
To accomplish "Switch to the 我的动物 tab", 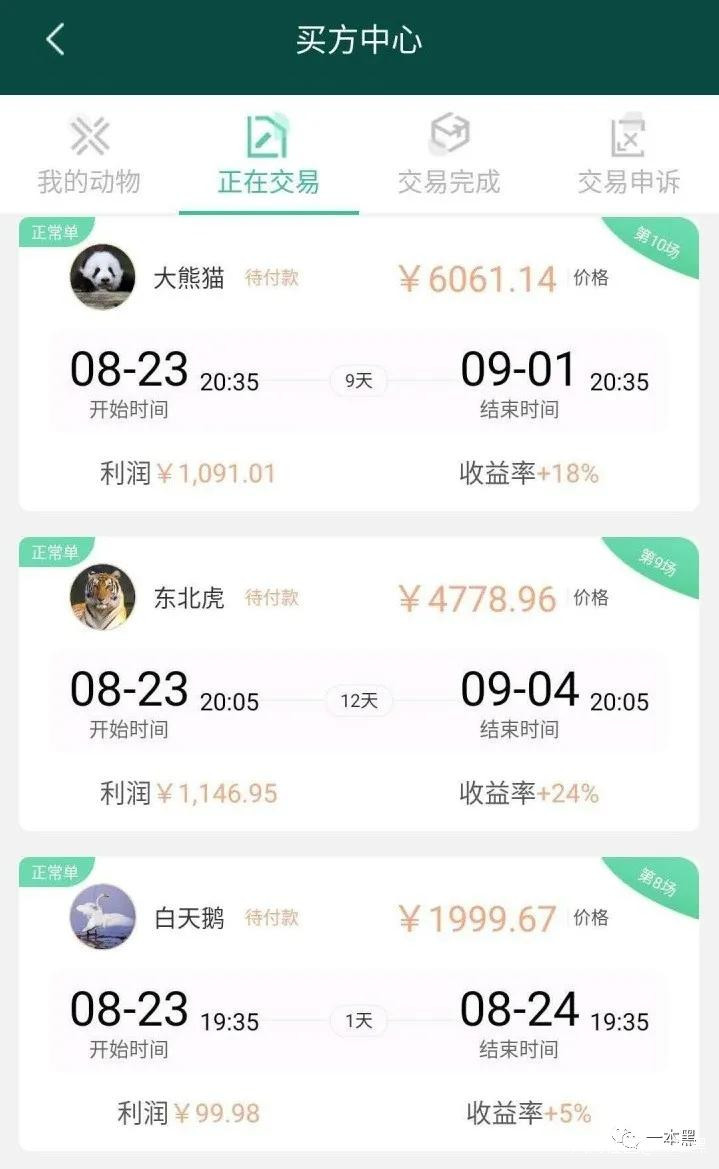I will click(89, 157).
